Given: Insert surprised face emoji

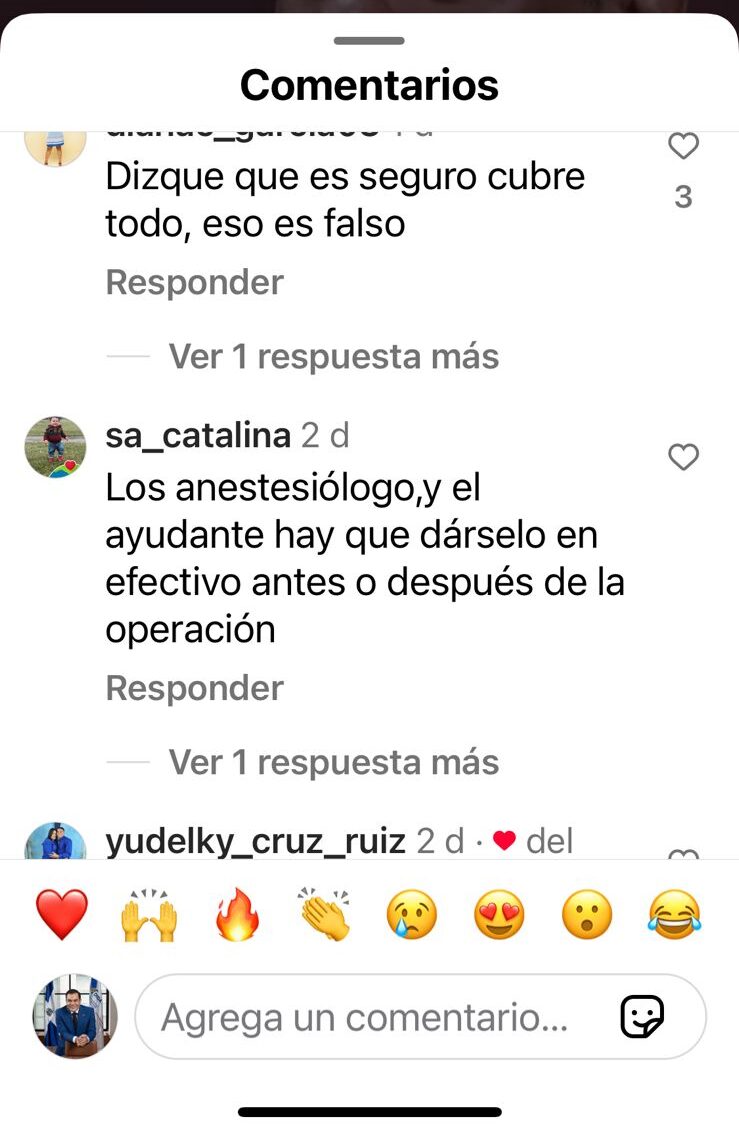Looking at the screenshot, I should (x=587, y=915).
